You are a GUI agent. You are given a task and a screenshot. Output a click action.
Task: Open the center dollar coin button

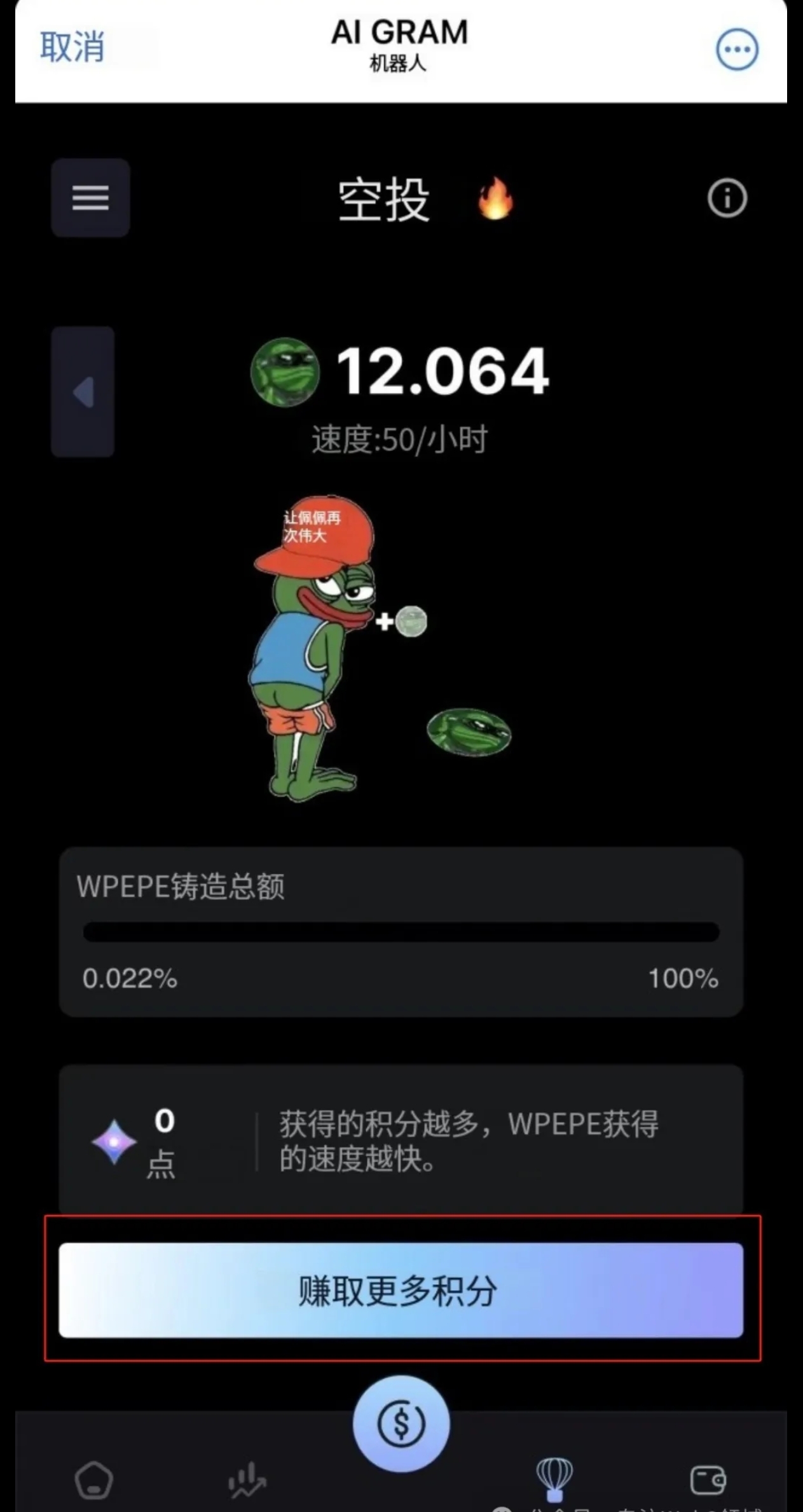(x=401, y=1424)
